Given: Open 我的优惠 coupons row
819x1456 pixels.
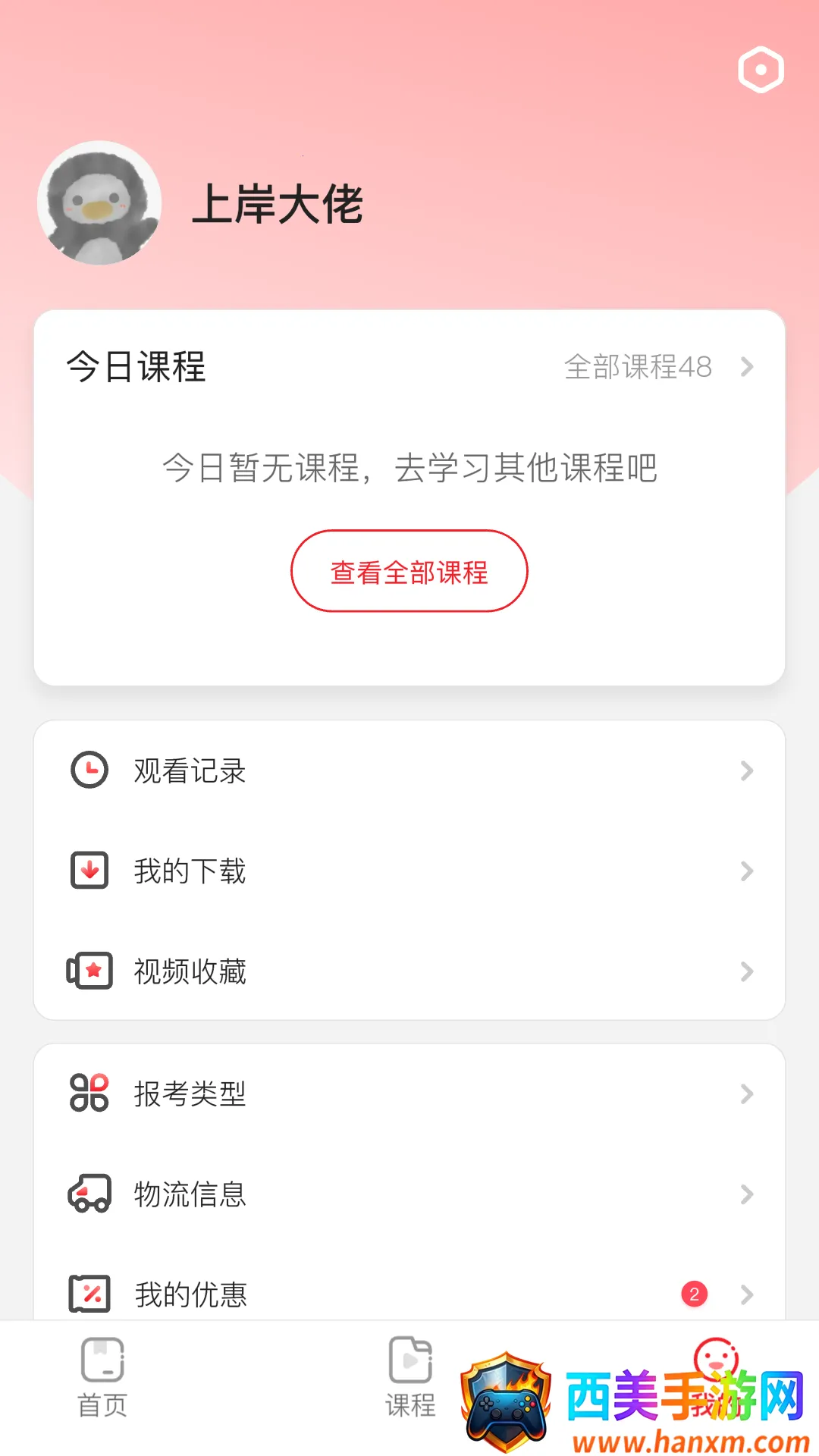Looking at the screenshot, I should 409,1294.
